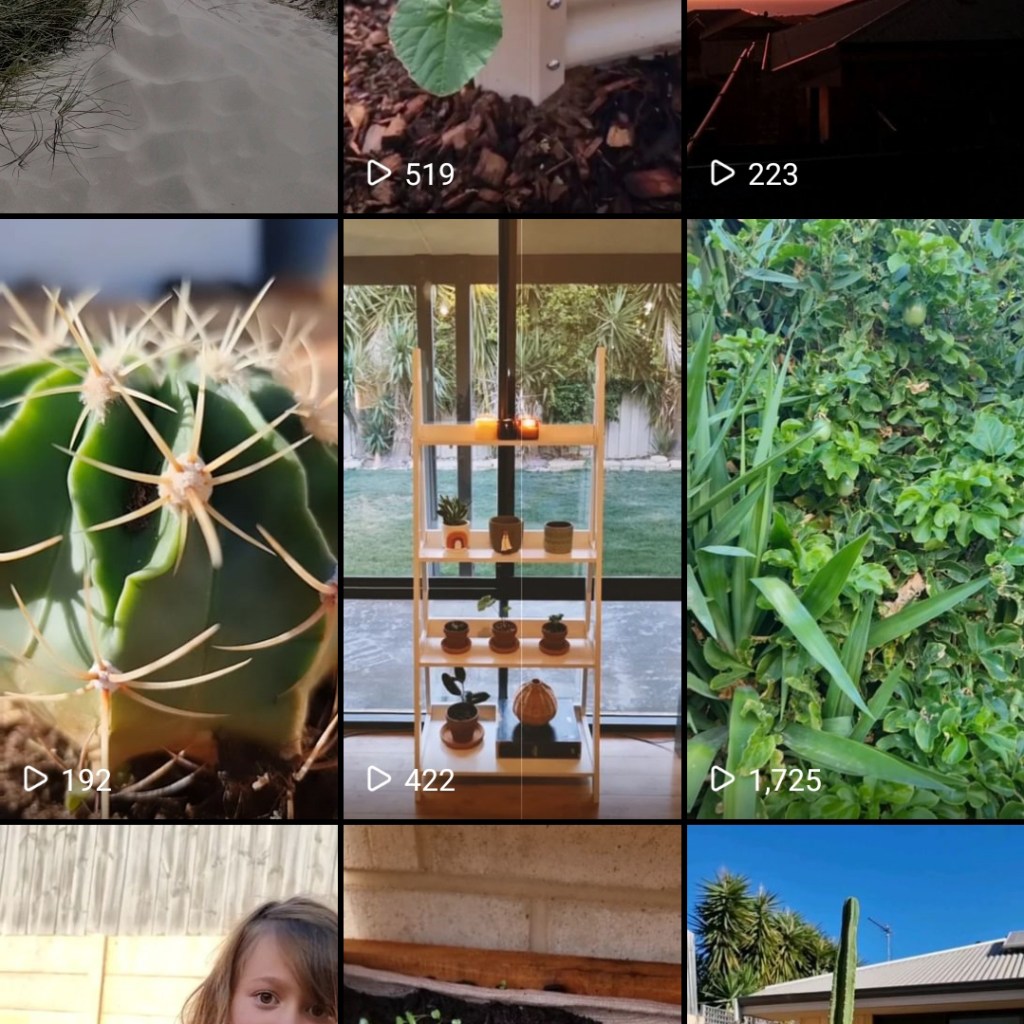Viewport: 1024px width, 1024px height.
Task: Play the dark sunset video with 223 plays
Action: pyautogui.click(x=856, y=105)
